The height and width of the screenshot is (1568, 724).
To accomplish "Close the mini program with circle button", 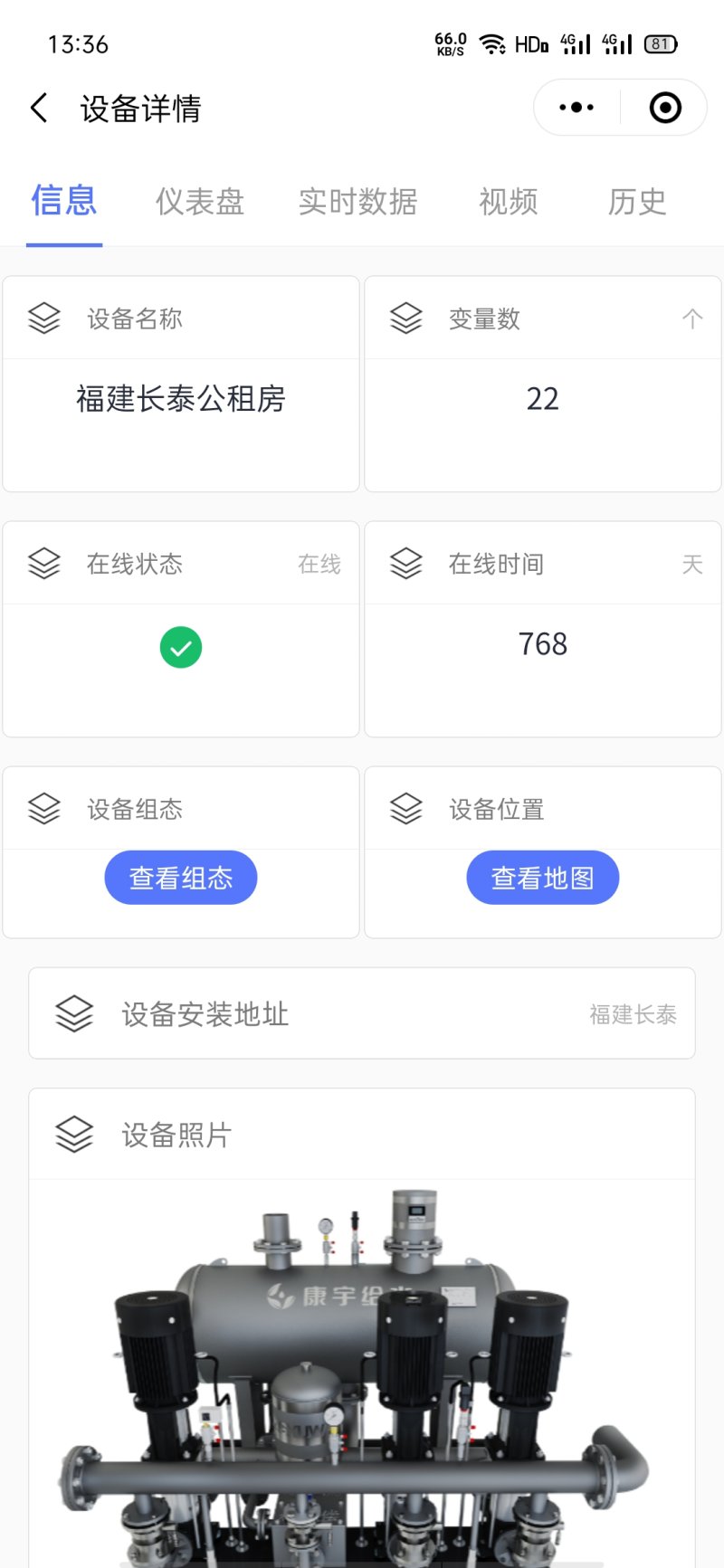I will coord(665,108).
